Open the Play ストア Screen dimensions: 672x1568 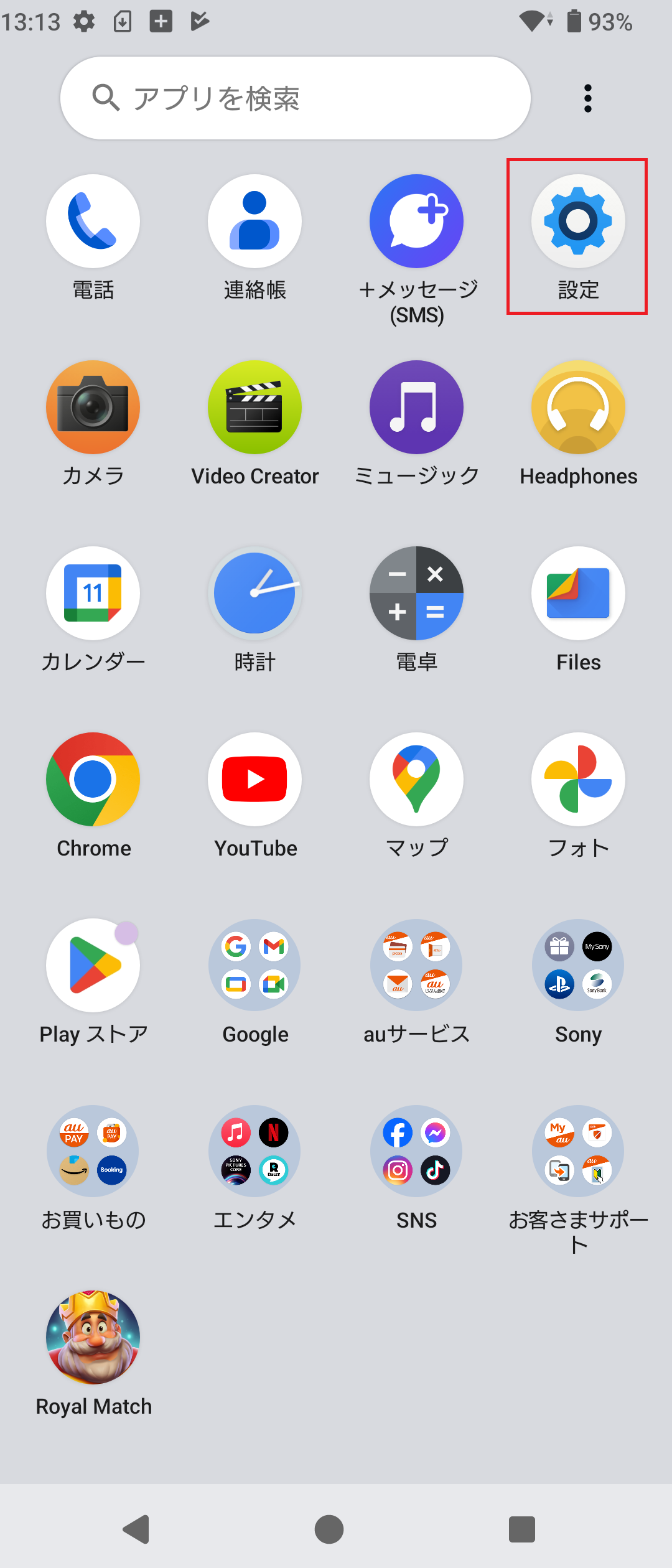pyautogui.click(x=93, y=965)
